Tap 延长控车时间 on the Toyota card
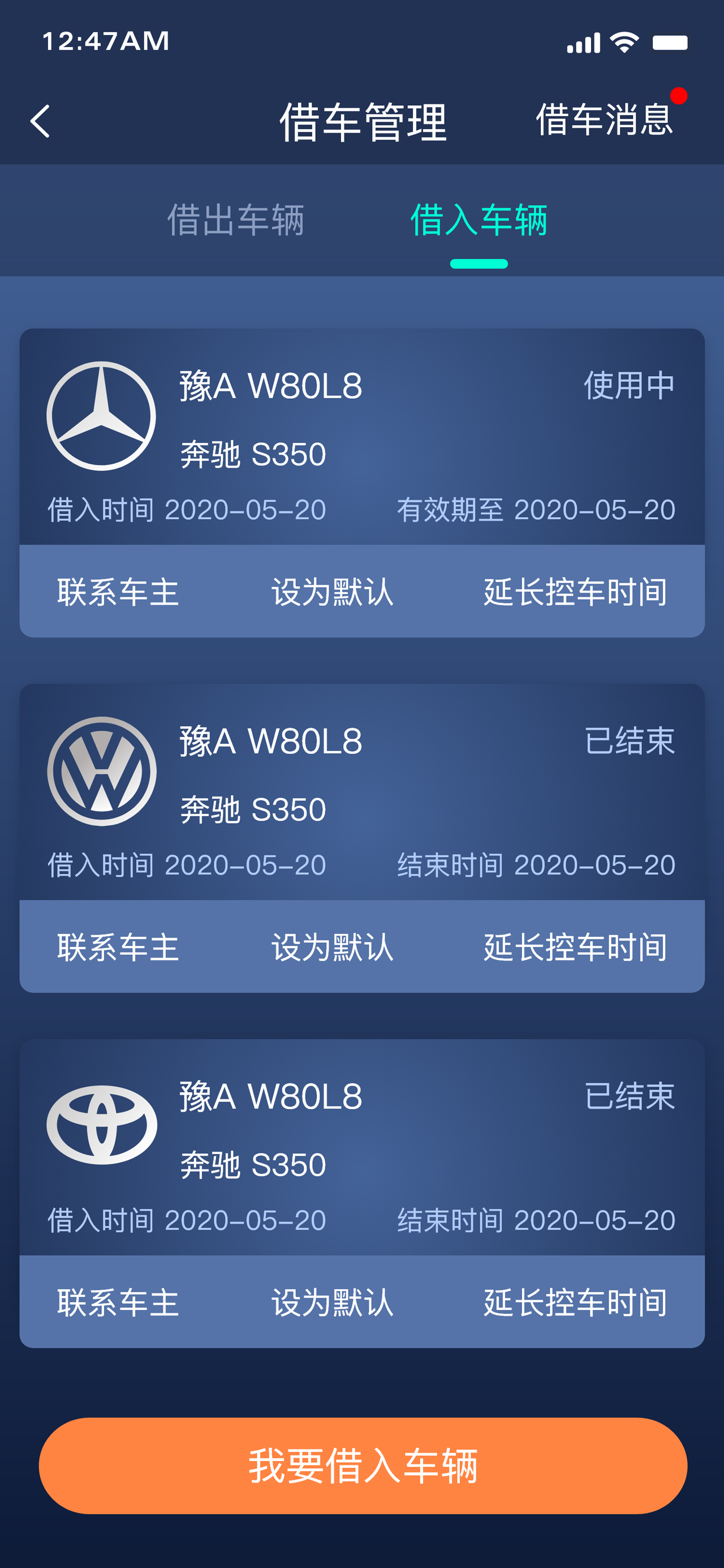 click(575, 1303)
